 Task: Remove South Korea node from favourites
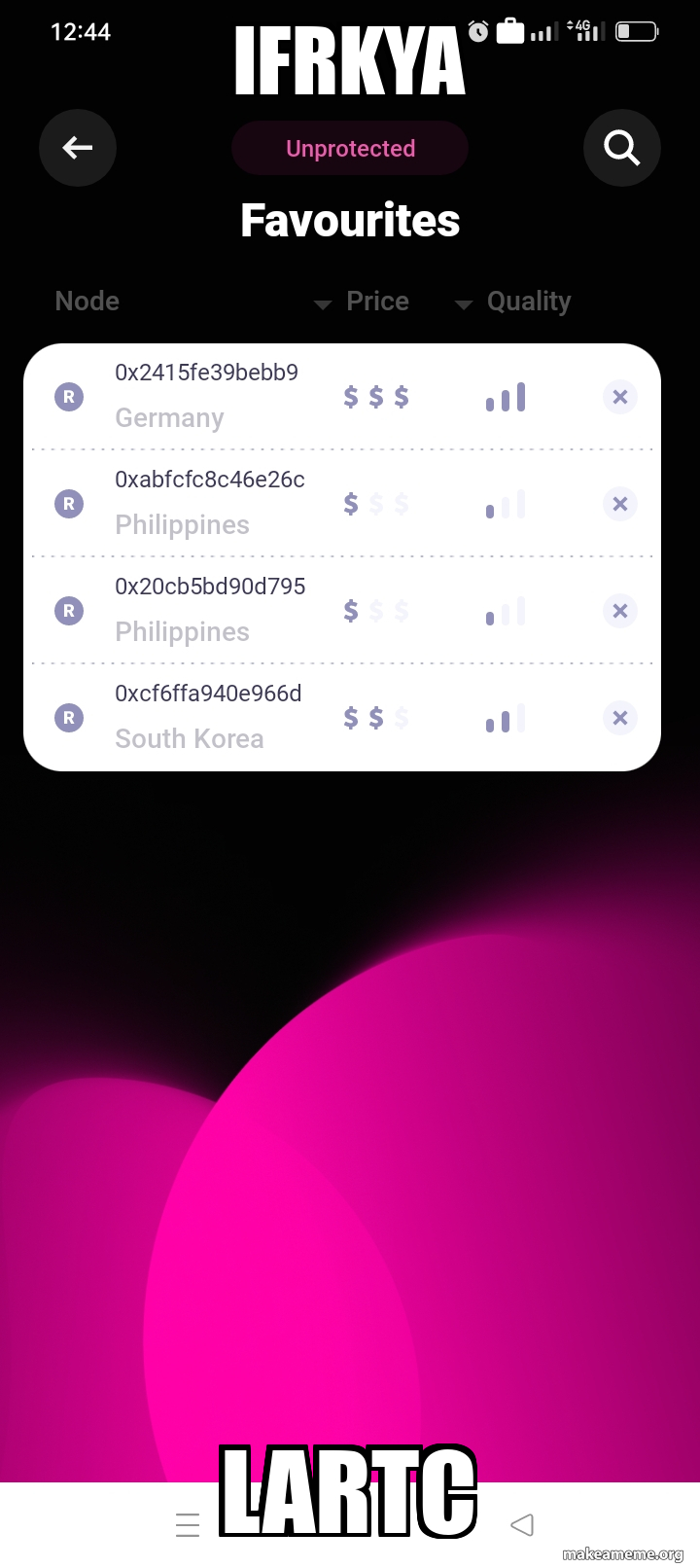620,718
